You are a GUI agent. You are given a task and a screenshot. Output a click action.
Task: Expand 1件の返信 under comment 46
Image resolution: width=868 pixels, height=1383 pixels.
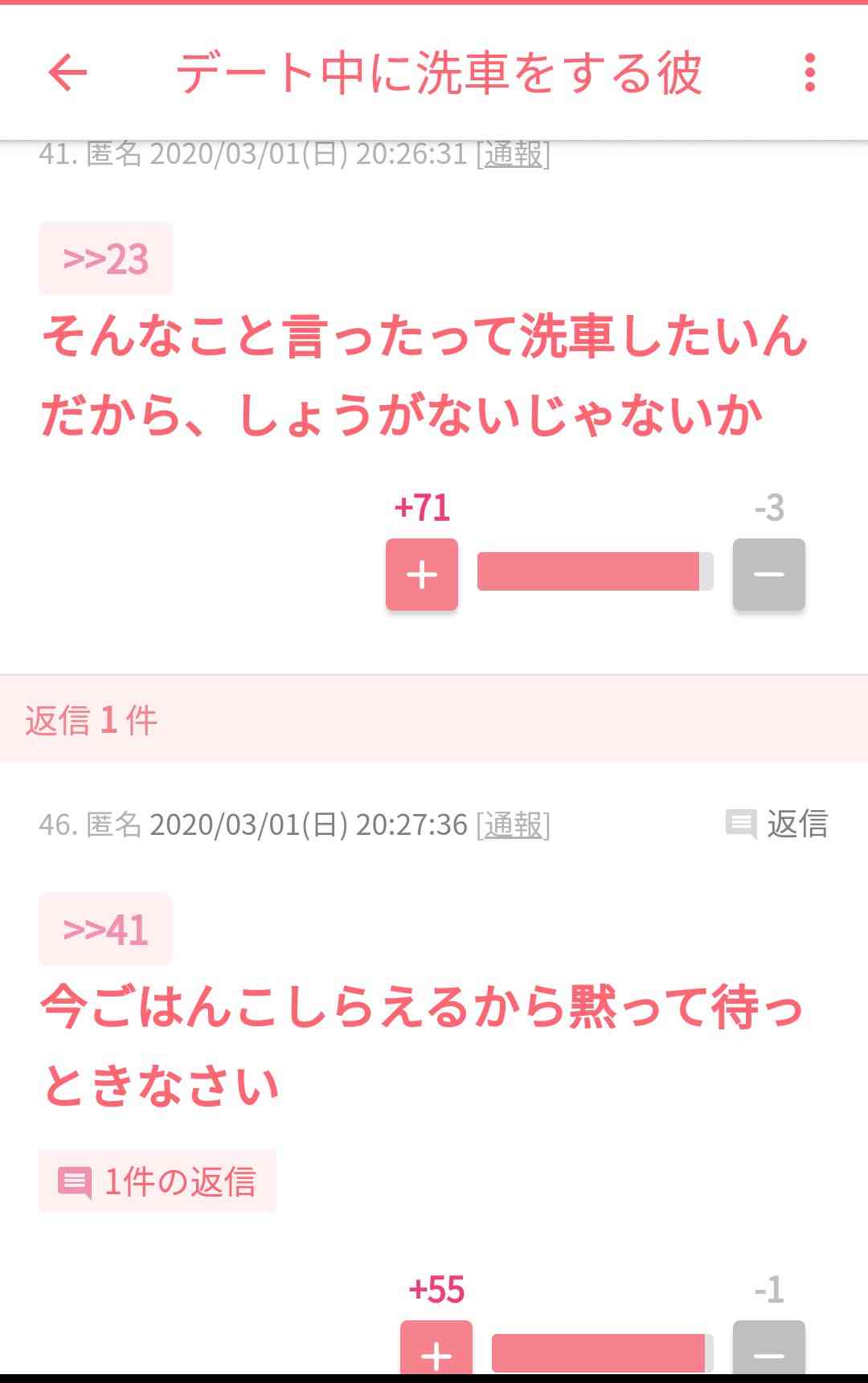[158, 1181]
